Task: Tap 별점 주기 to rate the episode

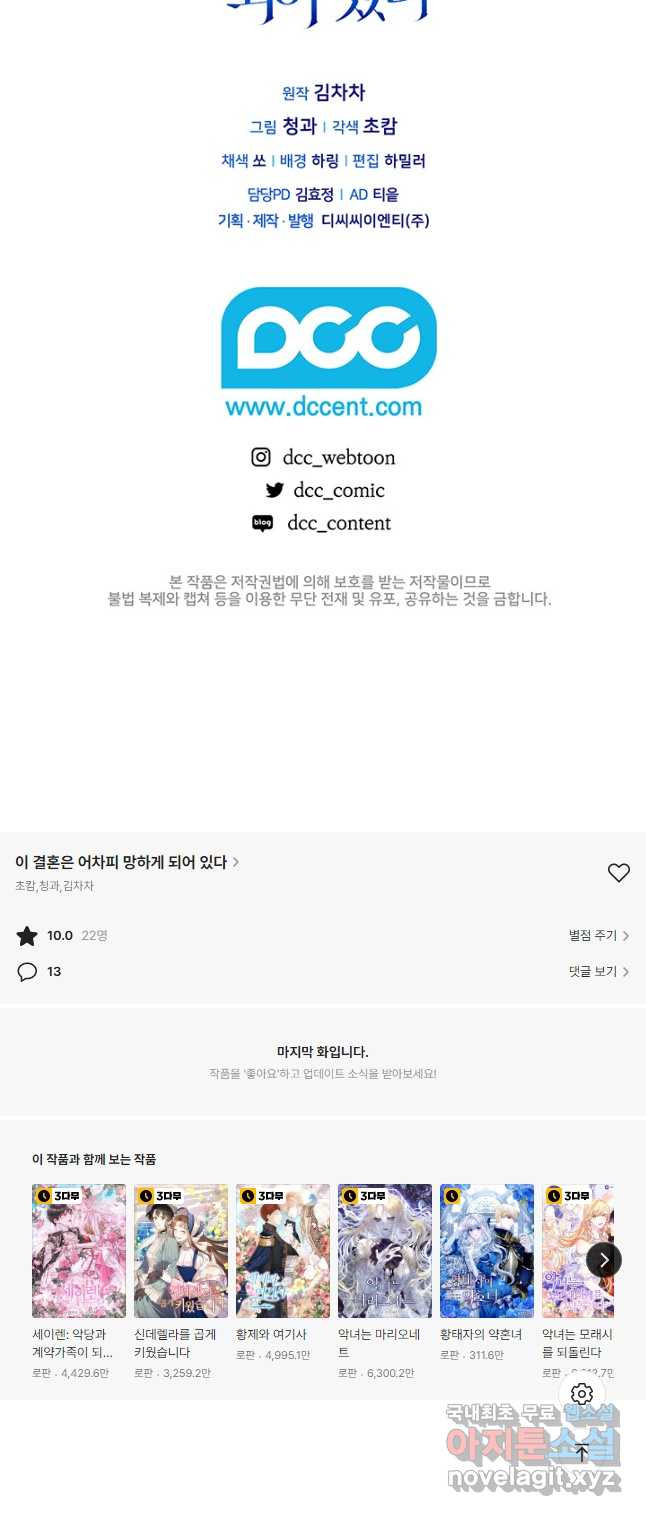Action: (x=598, y=936)
